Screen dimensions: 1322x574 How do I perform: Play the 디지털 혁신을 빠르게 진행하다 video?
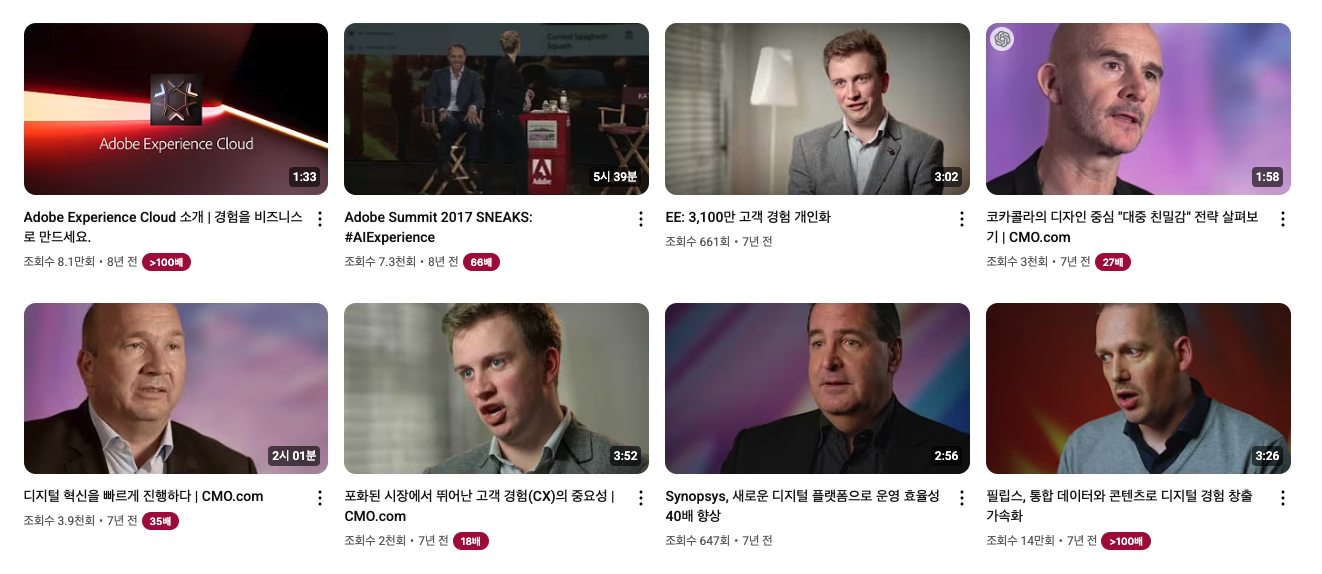tap(175, 388)
